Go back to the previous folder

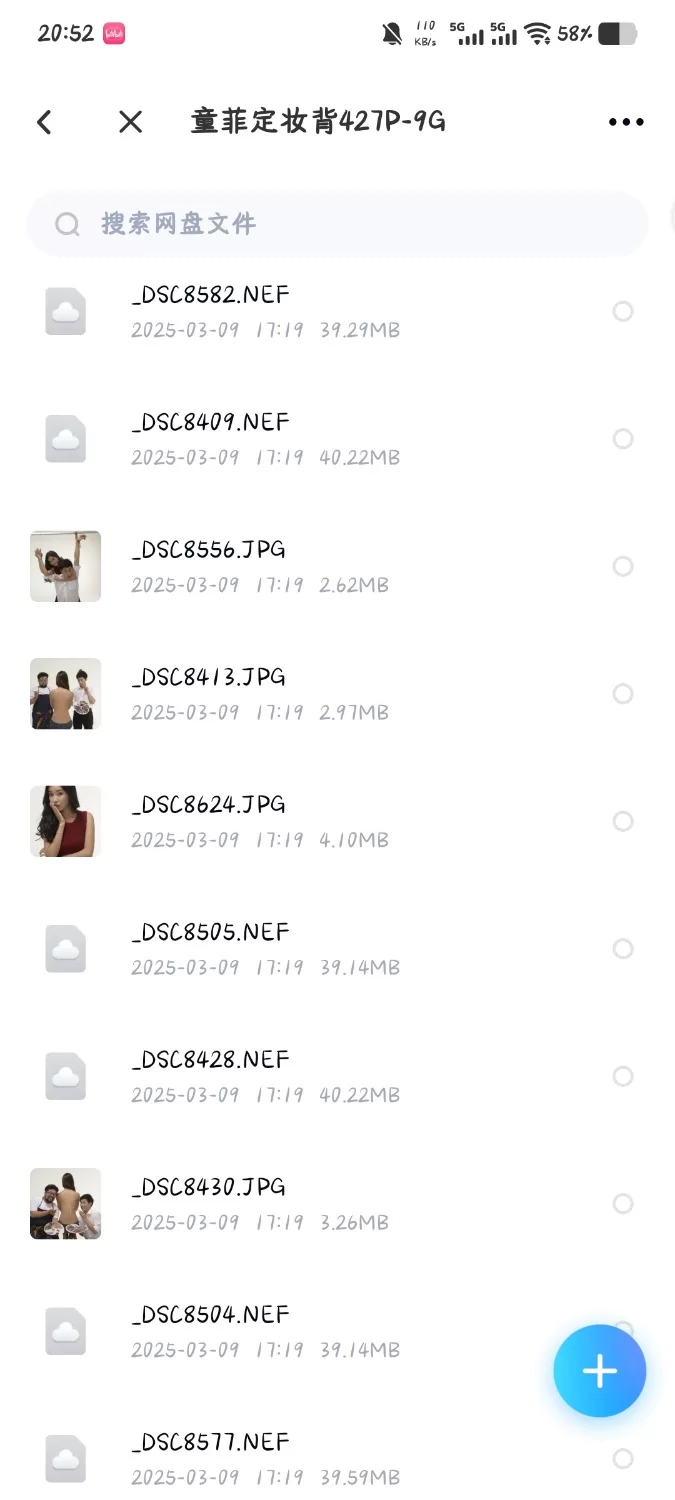[44, 122]
